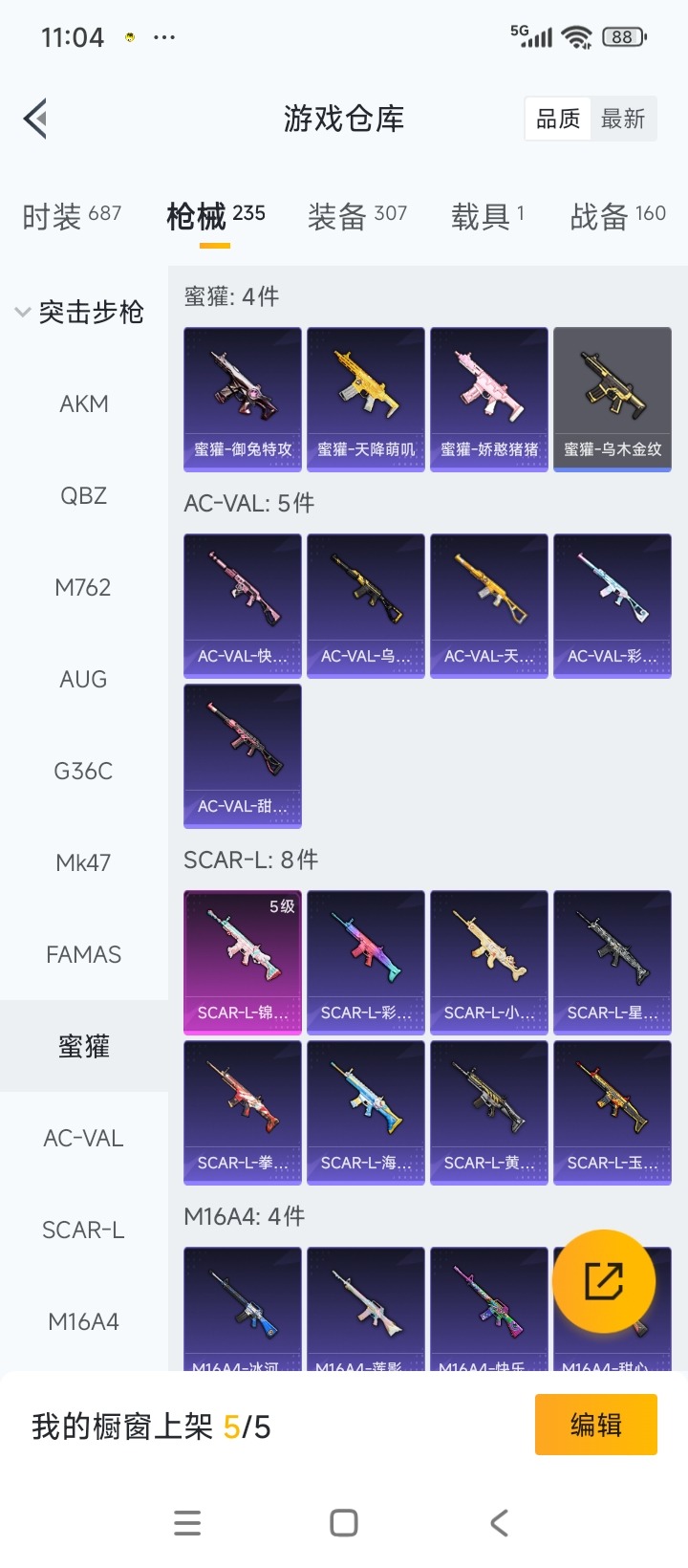View the AC-VAL-甜 skin card

[x=243, y=755]
